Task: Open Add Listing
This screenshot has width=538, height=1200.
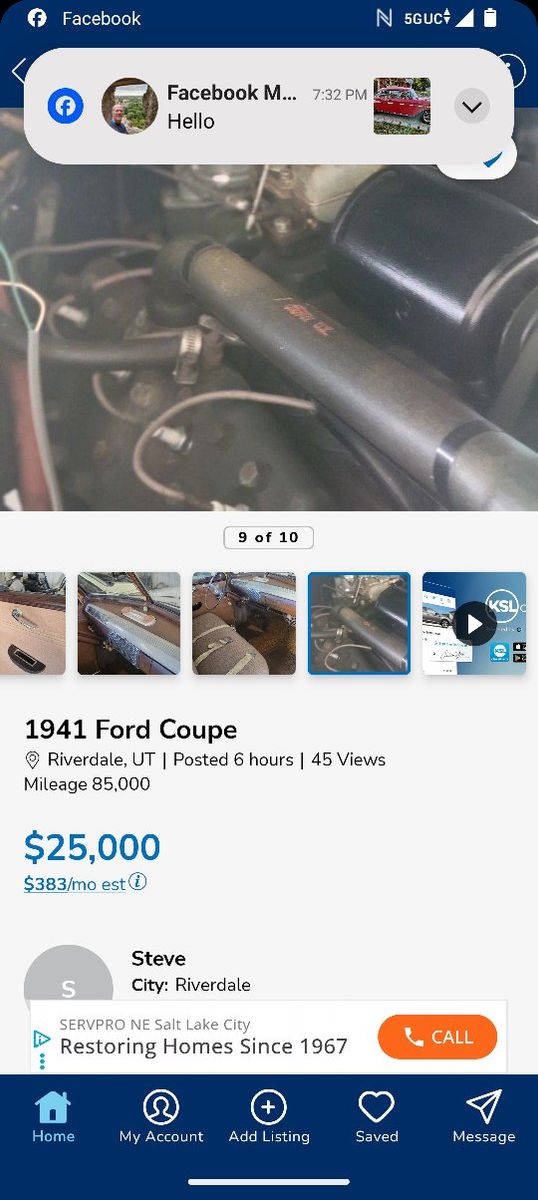Action: coord(269,1117)
